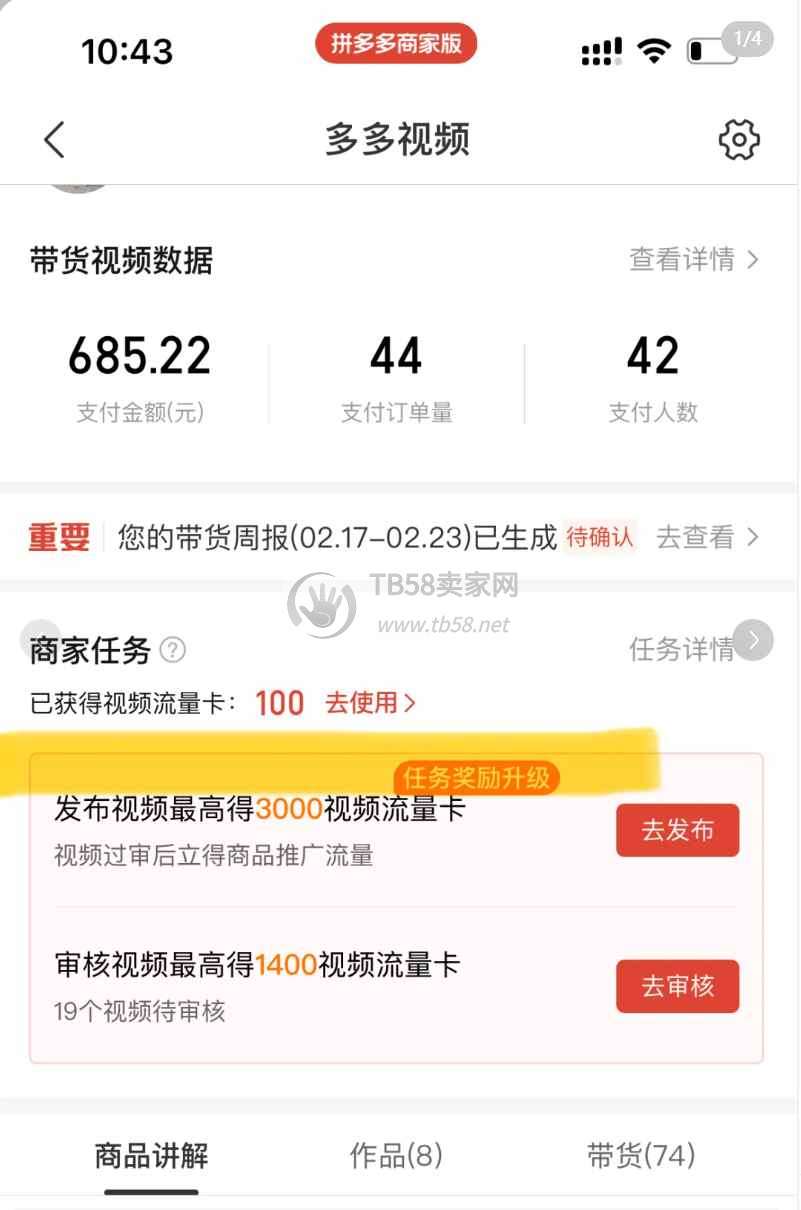
Task: Switch to the 商品讲解 tab
Action: [151, 1156]
